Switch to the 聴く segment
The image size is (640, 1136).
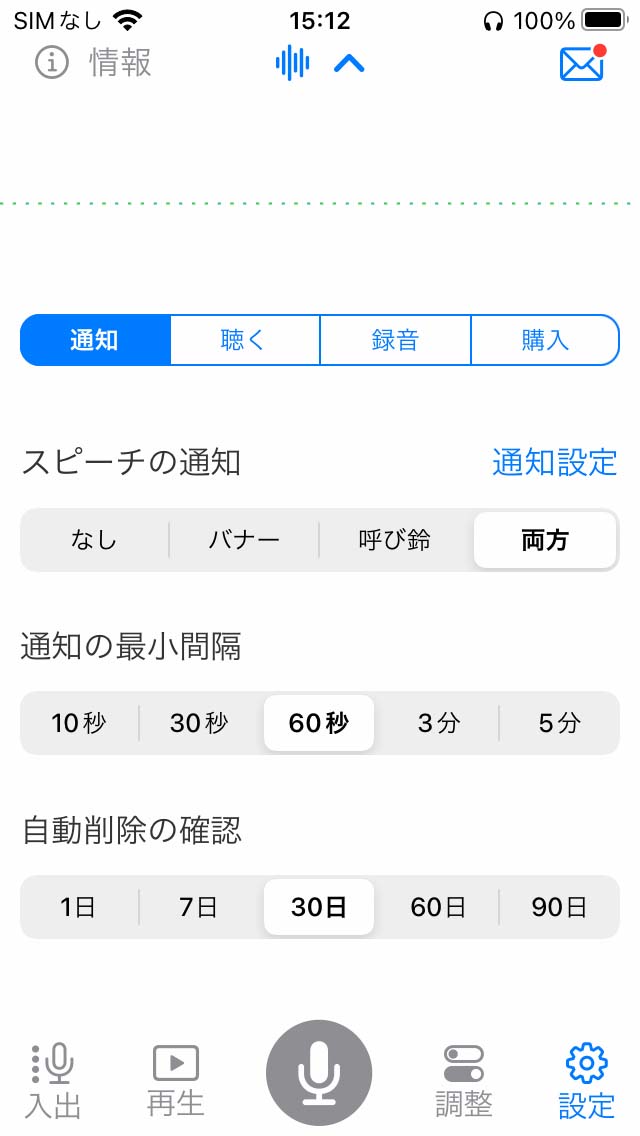(244, 340)
